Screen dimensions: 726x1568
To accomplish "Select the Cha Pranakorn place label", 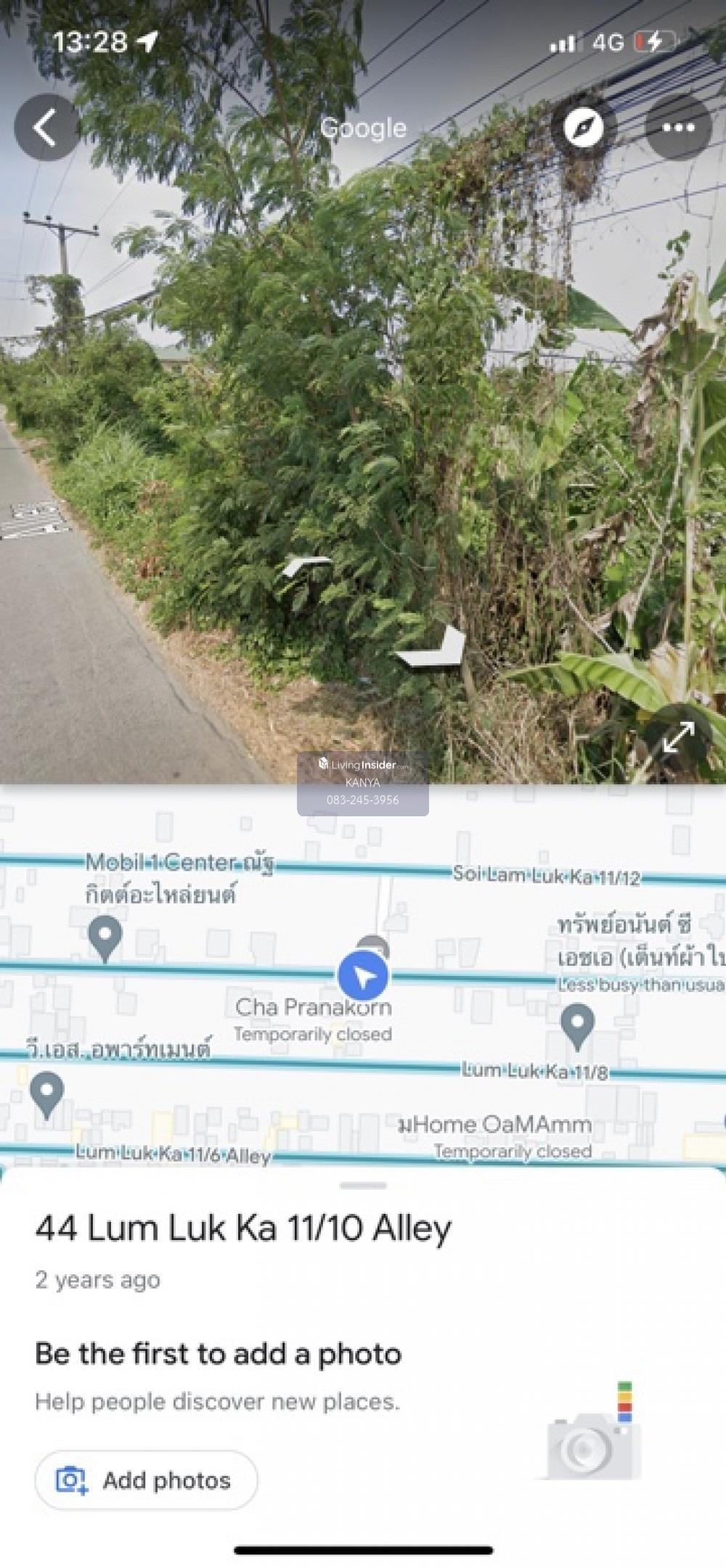I will click(313, 1008).
